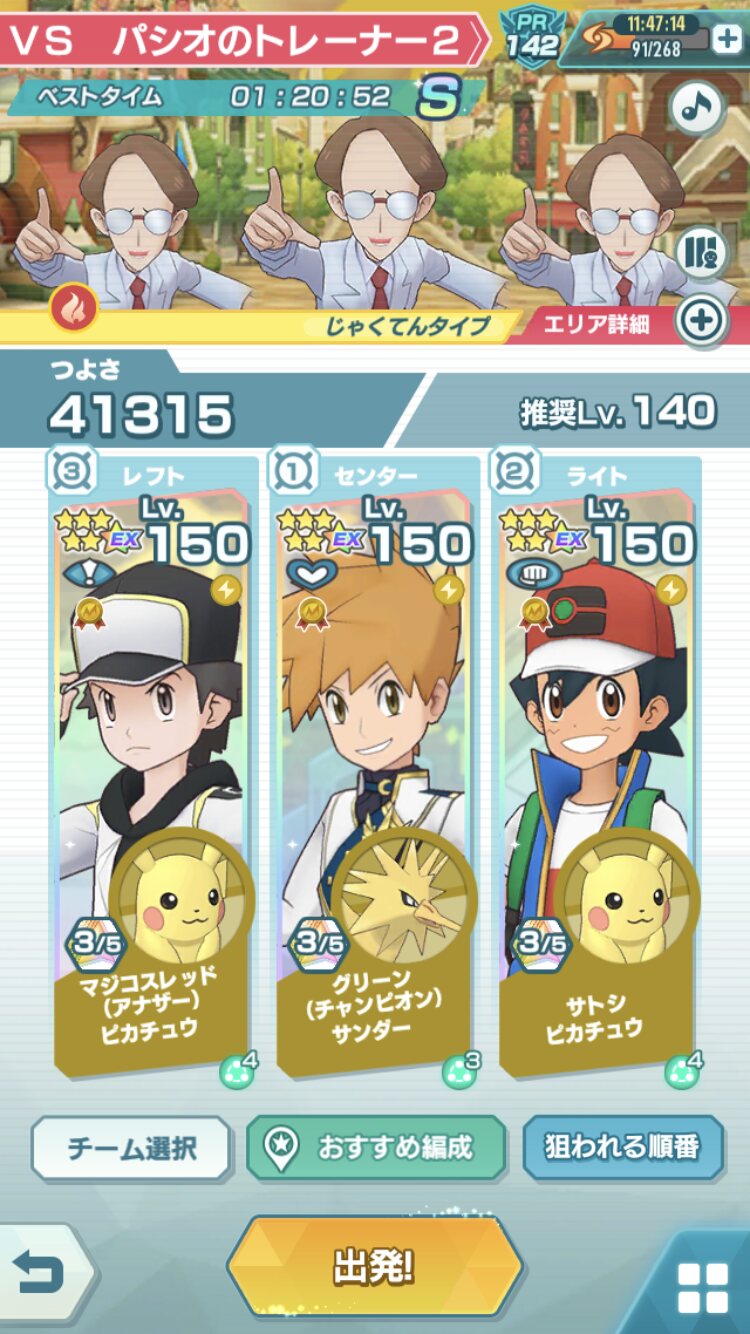Tap the plus to refill stamina
Image resolution: width=750 pixels, height=1334 pixels.
click(x=724, y=39)
